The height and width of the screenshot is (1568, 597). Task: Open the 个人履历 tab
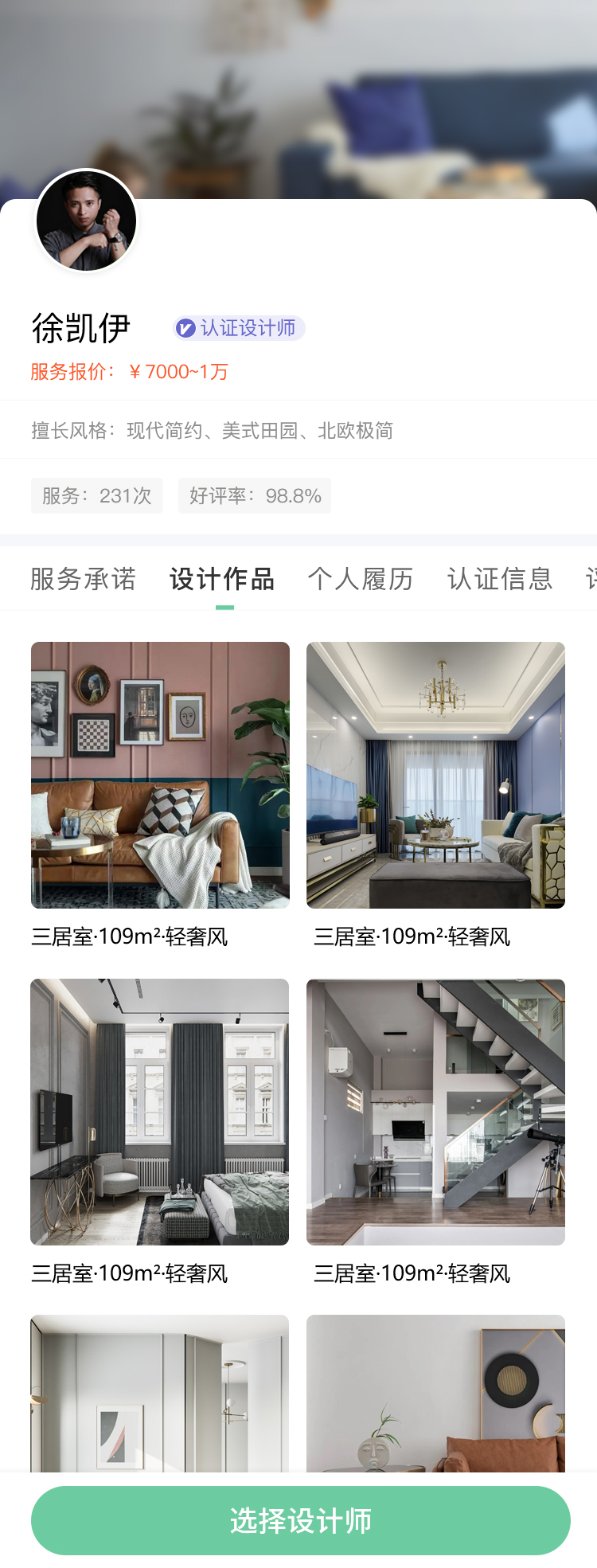point(361,579)
